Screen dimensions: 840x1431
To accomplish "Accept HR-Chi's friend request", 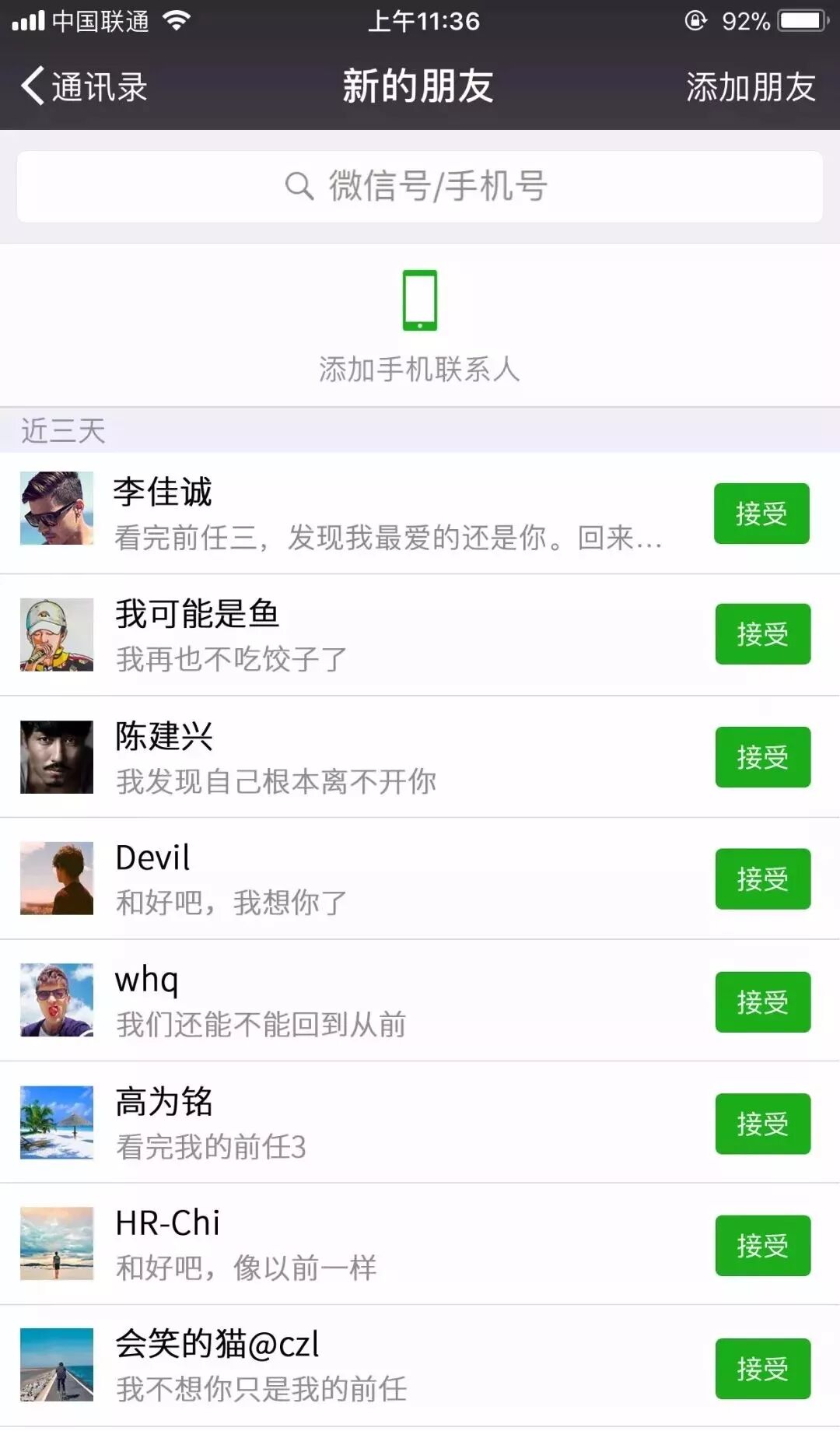I will pos(763,1246).
